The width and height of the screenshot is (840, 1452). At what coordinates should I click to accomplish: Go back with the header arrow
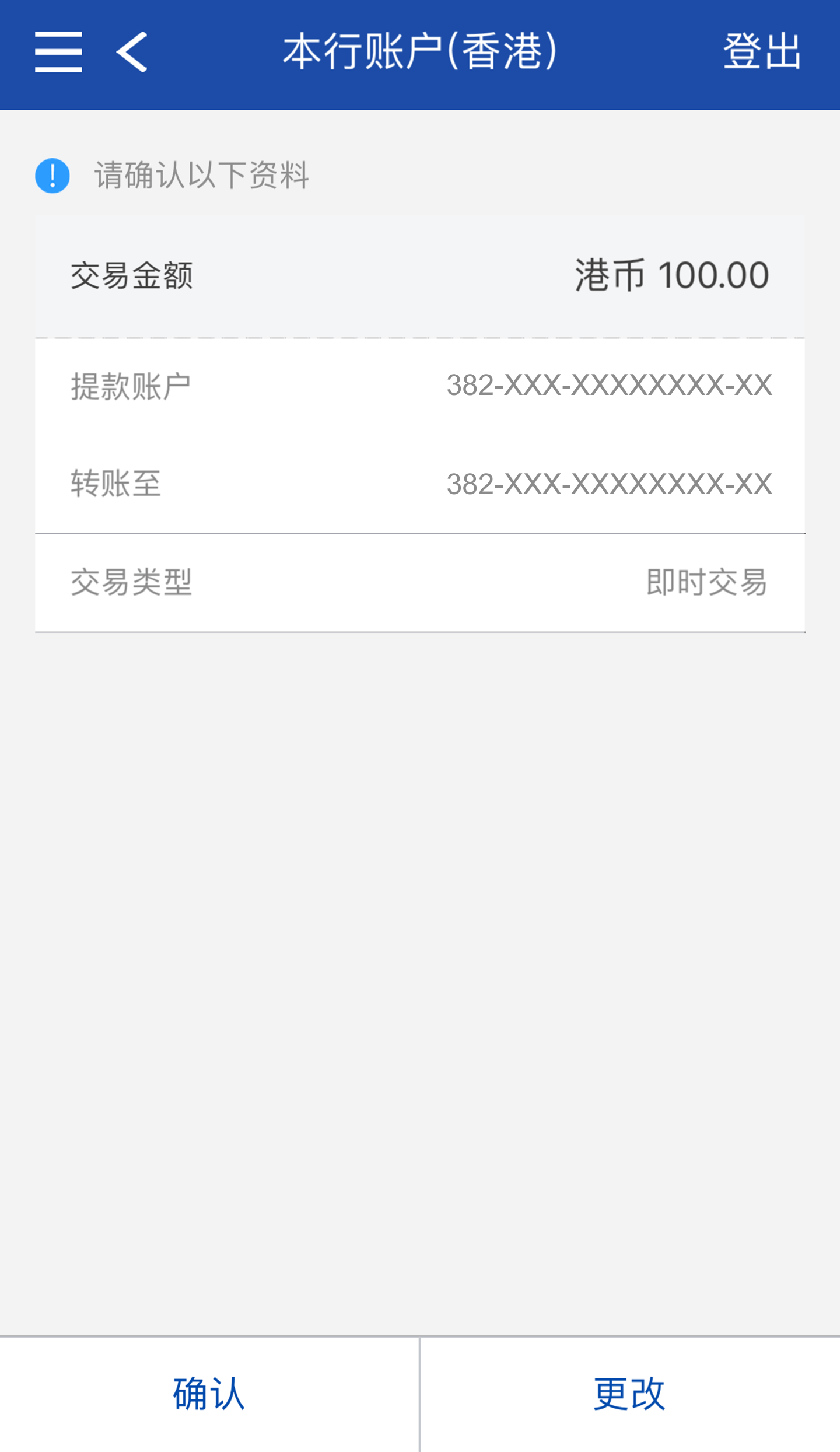click(x=132, y=53)
